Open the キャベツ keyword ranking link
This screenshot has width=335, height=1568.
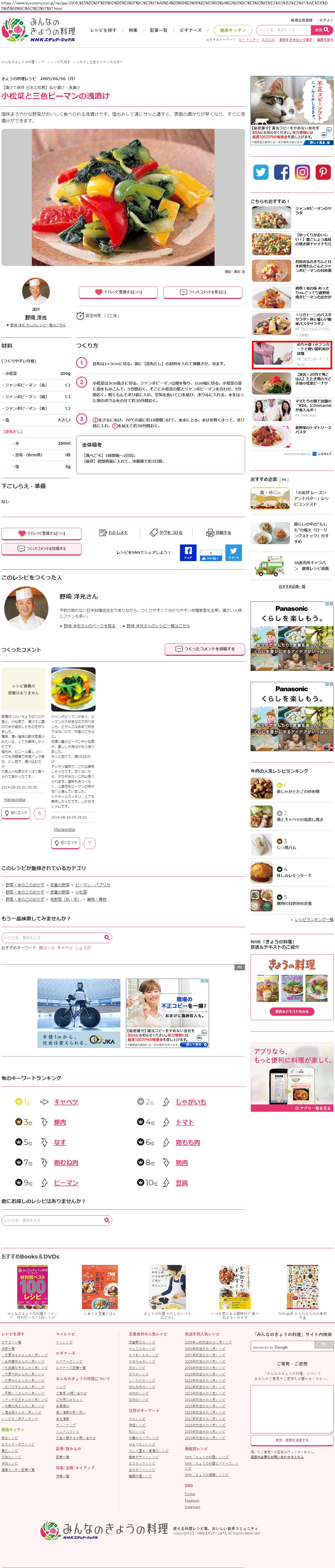pos(66,1102)
